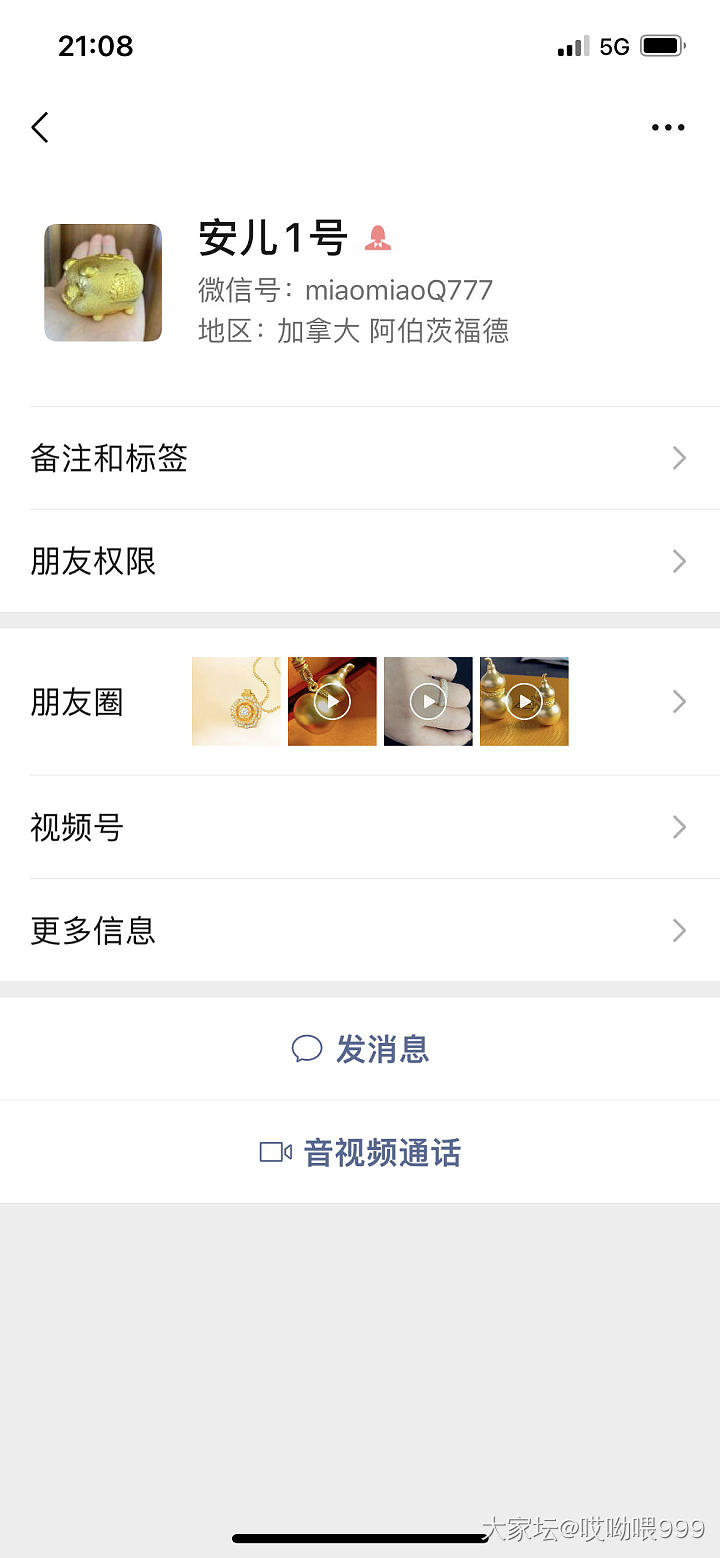Go back using the top-left arrow
Viewport: 720px width, 1558px height.
(x=40, y=127)
